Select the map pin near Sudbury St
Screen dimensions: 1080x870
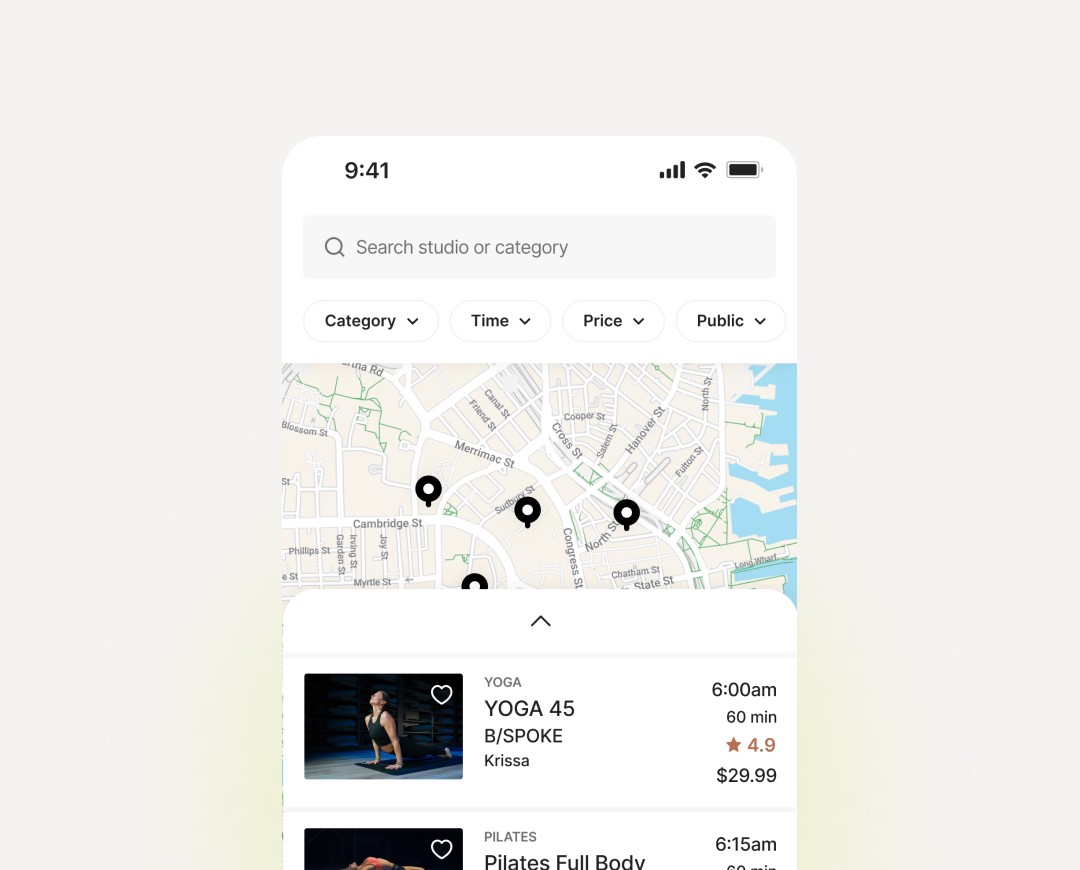point(528,512)
